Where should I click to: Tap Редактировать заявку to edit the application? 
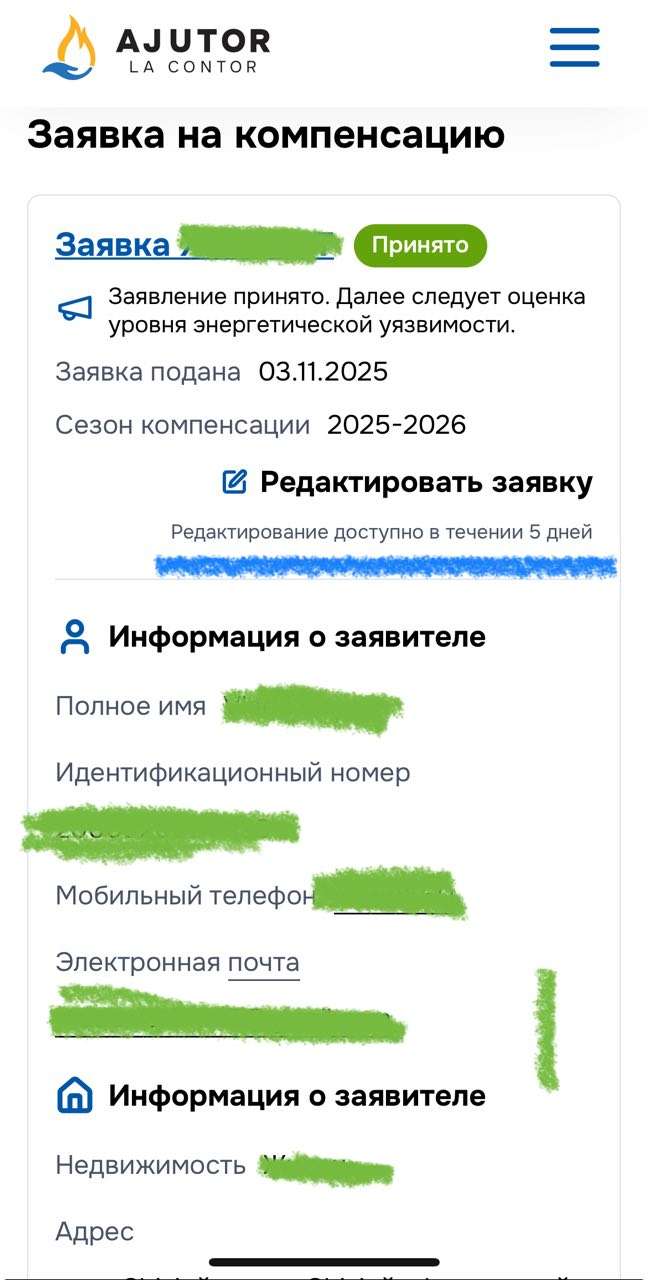click(x=408, y=483)
